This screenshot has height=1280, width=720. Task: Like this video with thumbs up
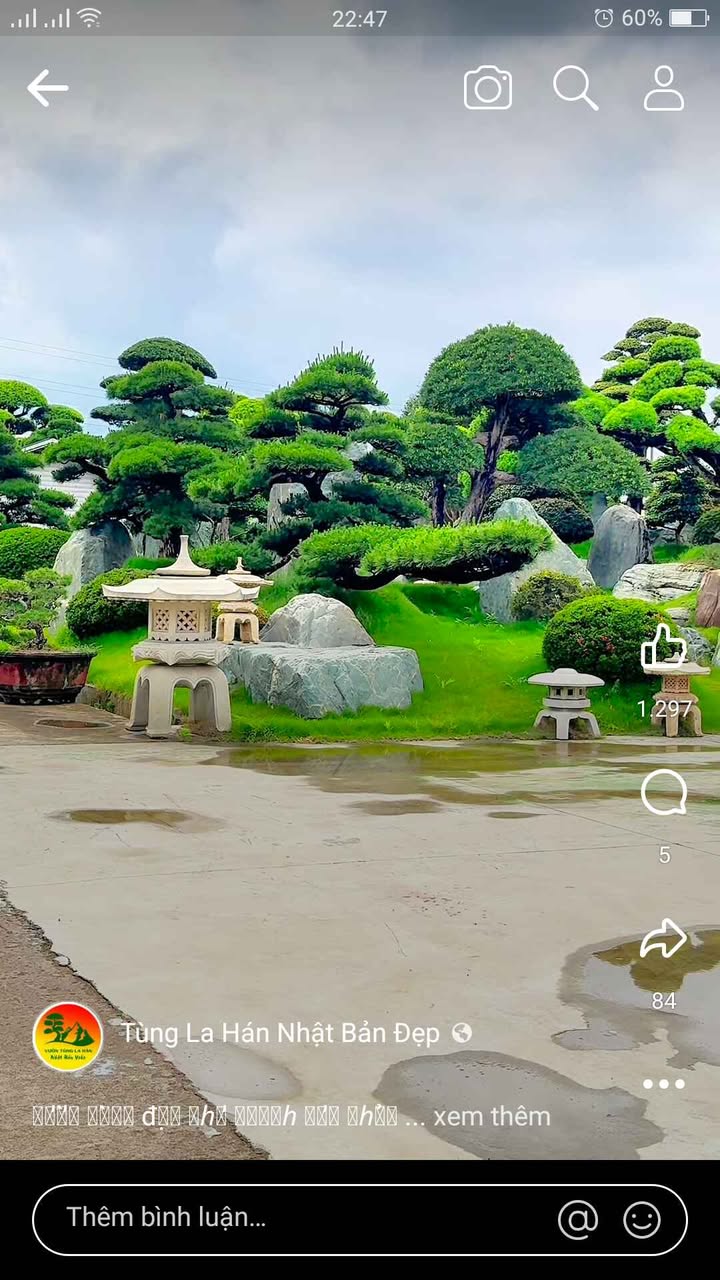click(x=664, y=646)
